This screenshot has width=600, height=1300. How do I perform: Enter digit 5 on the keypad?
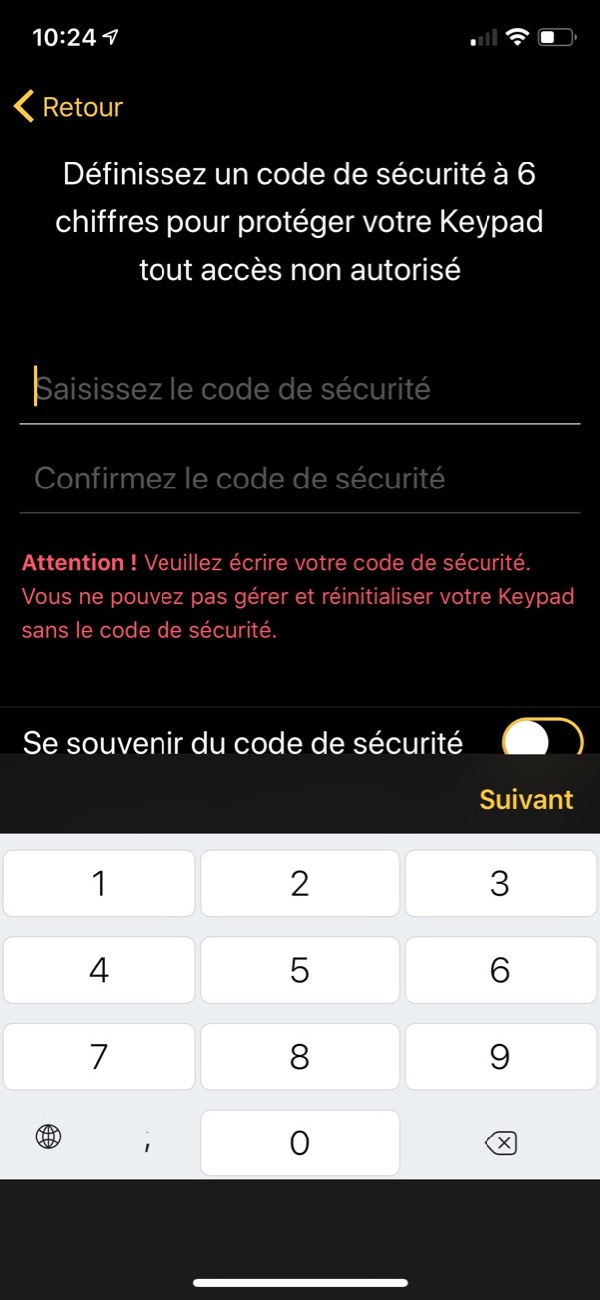pyautogui.click(x=299, y=970)
